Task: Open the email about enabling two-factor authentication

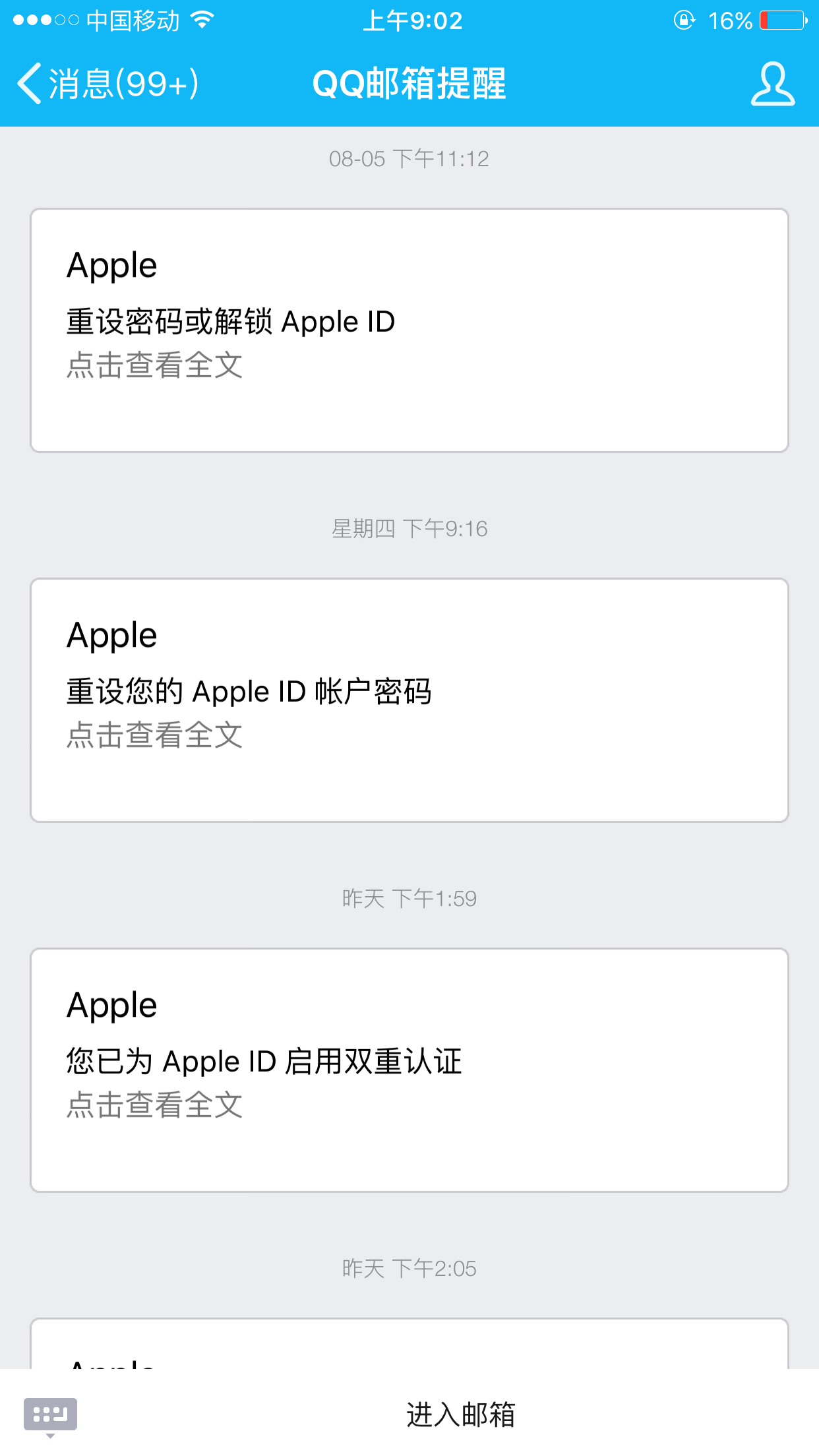Action: click(409, 1070)
